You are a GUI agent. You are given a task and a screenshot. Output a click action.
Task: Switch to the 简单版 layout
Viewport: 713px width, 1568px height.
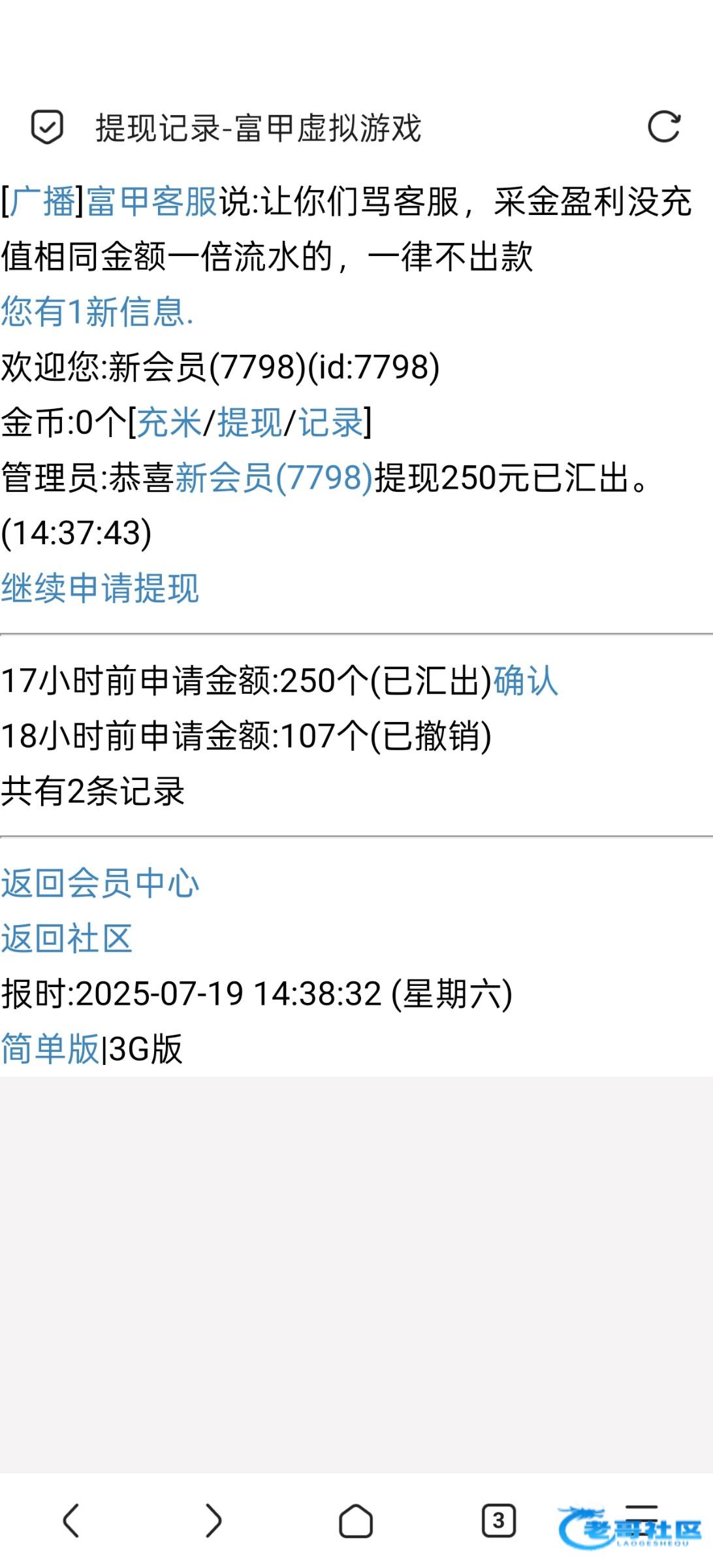pyautogui.click(x=50, y=1049)
